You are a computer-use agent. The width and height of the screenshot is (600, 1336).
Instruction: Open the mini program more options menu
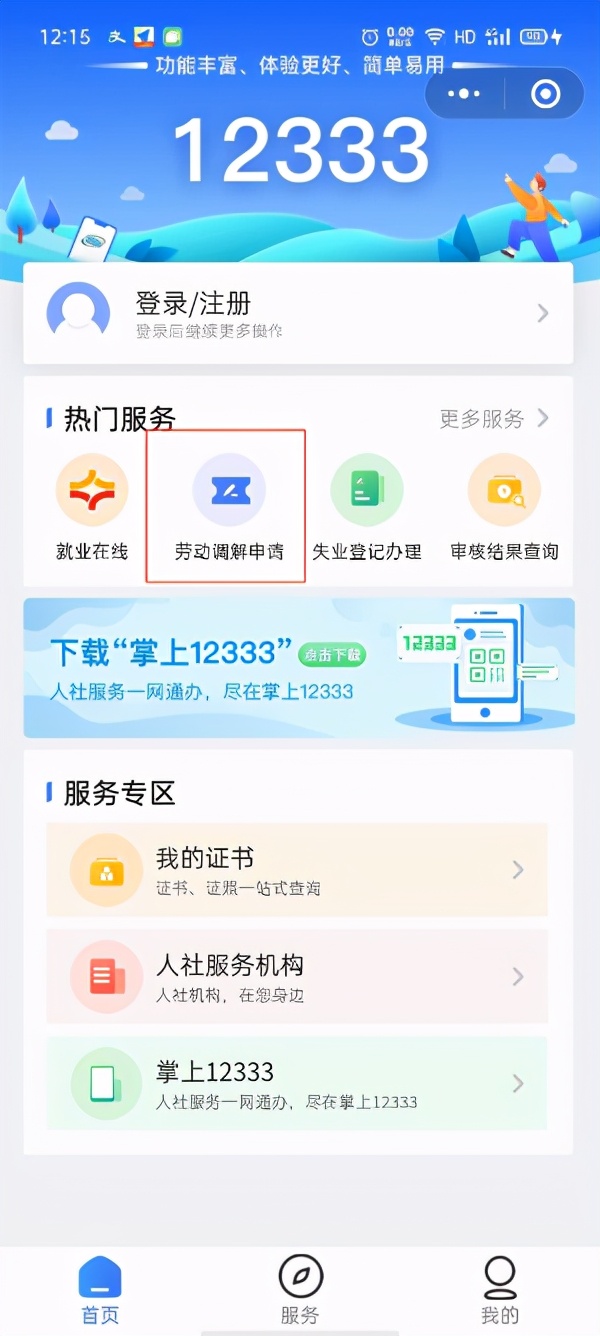pos(464,94)
